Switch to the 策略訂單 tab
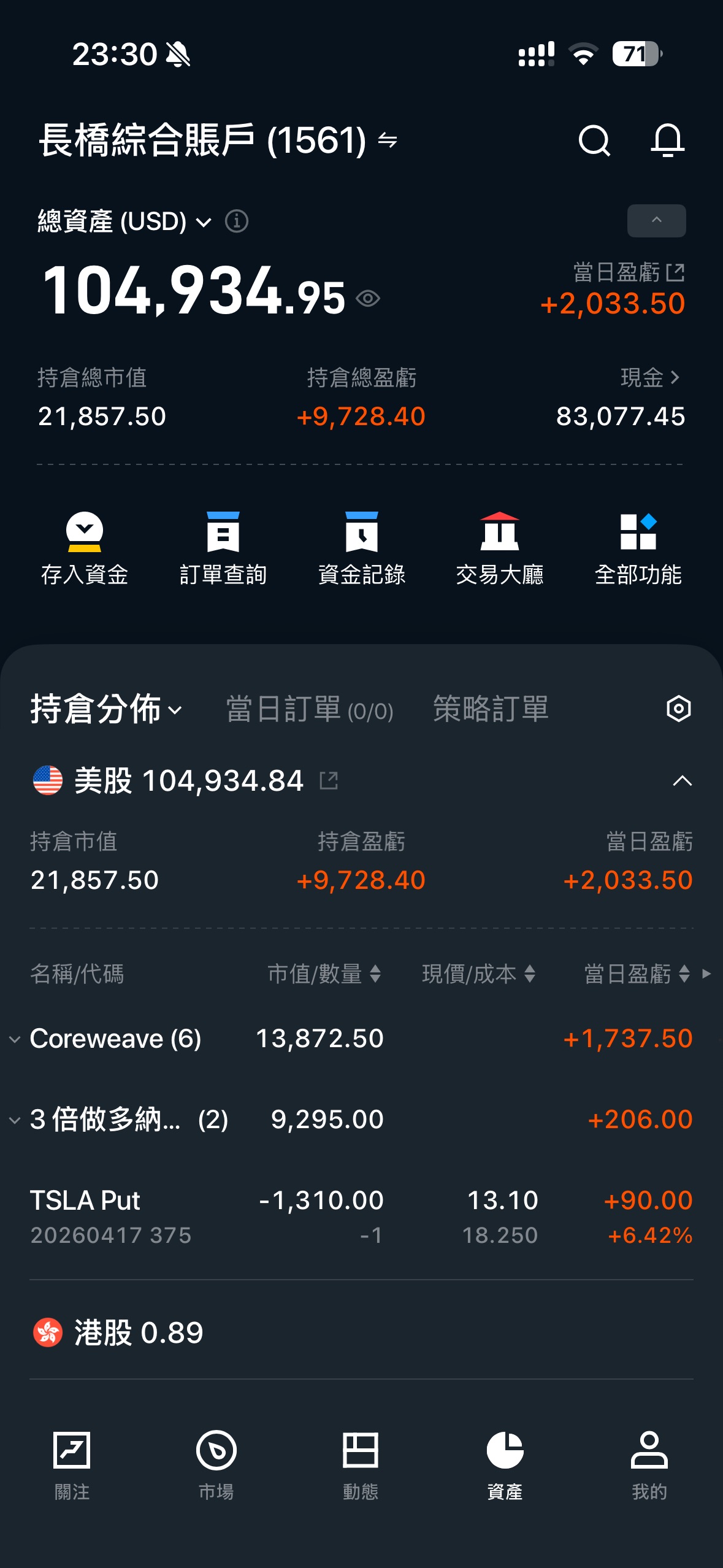Viewport: 723px width, 1568px height. coord(491,709)
